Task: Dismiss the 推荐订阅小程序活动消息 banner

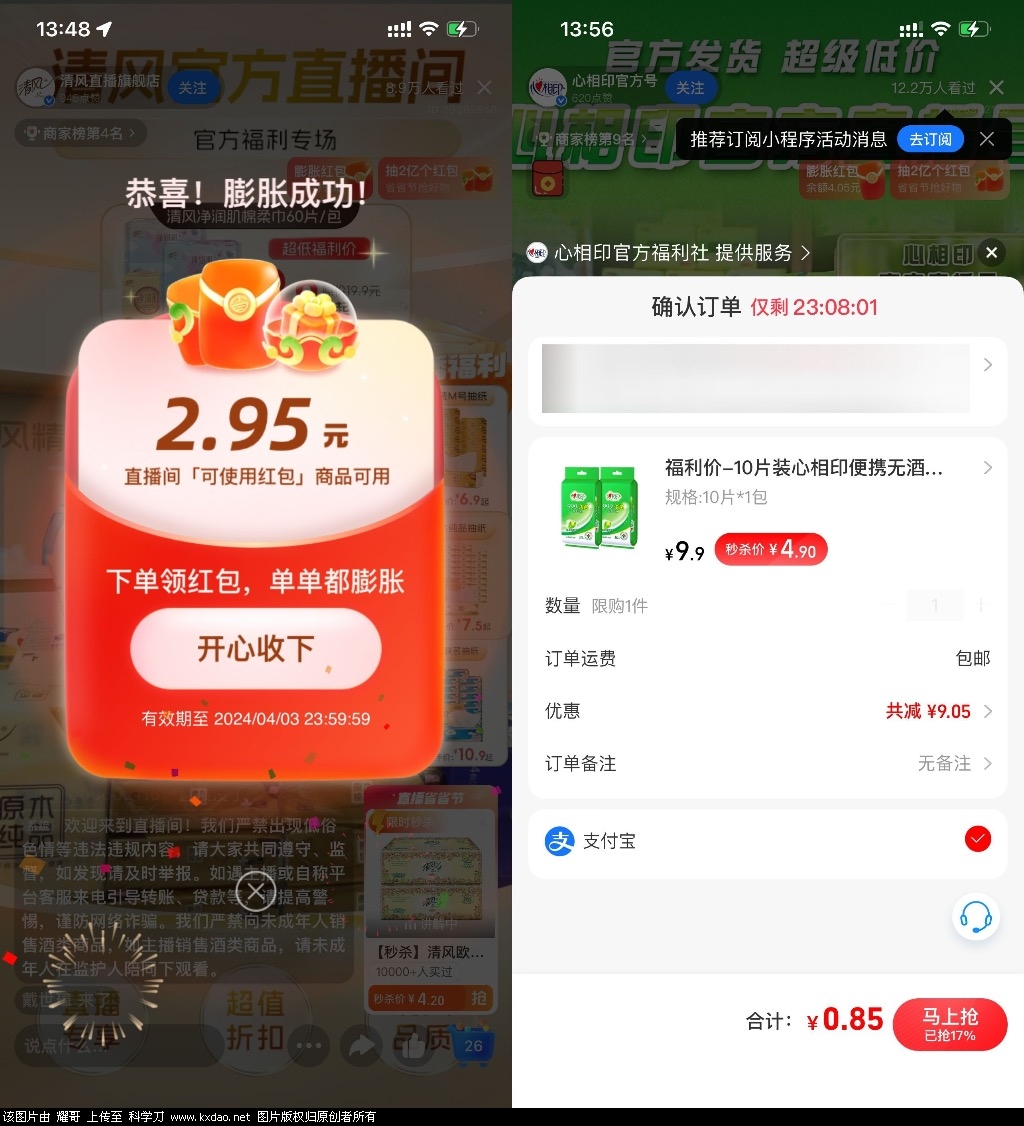Action: click(x=987, y=139)
